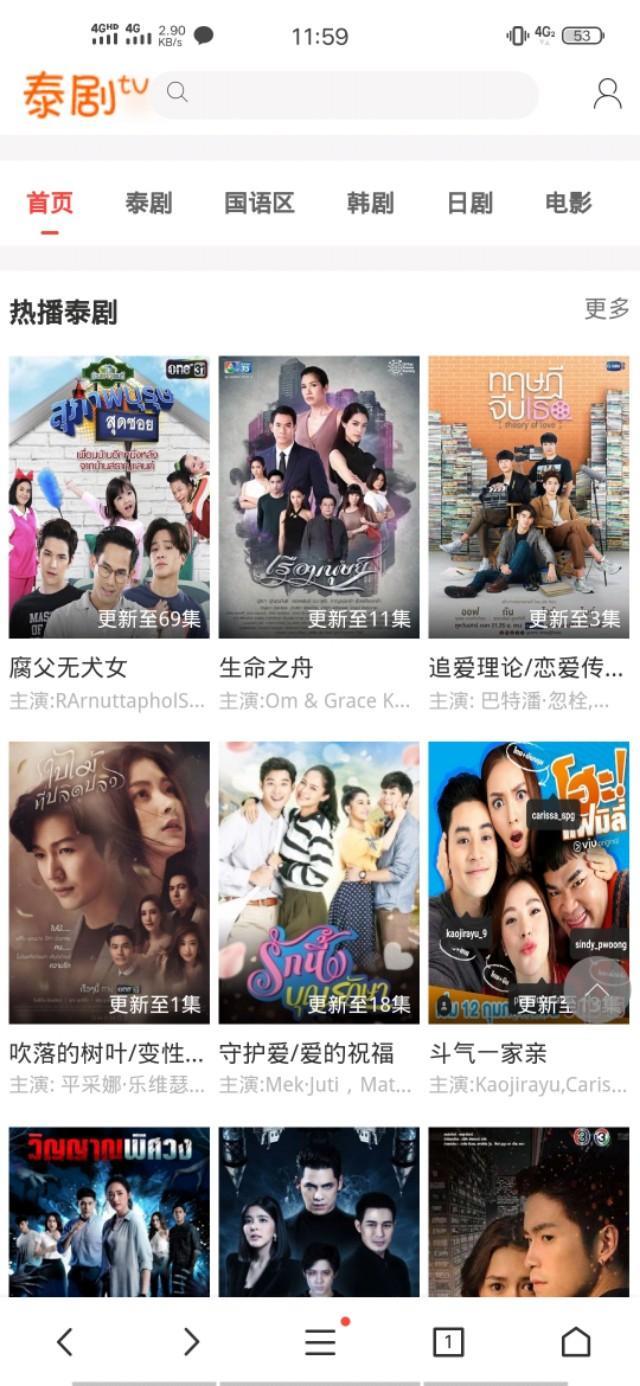Screen dimensions: 640x1386
Task: Switch to the 国语区 tab
Action: [x=259, y=204]
